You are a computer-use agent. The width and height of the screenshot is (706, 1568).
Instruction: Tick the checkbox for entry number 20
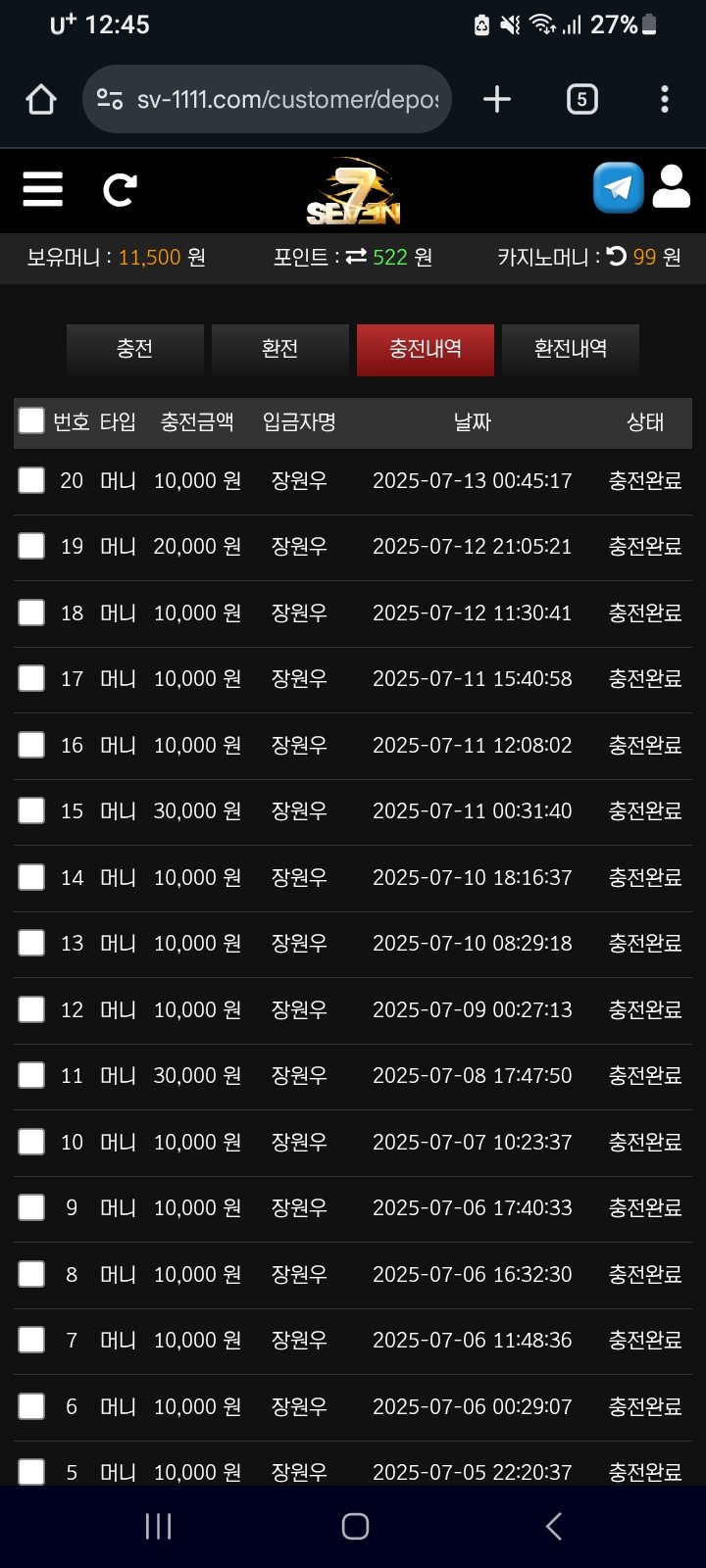(x=31, y=480)
